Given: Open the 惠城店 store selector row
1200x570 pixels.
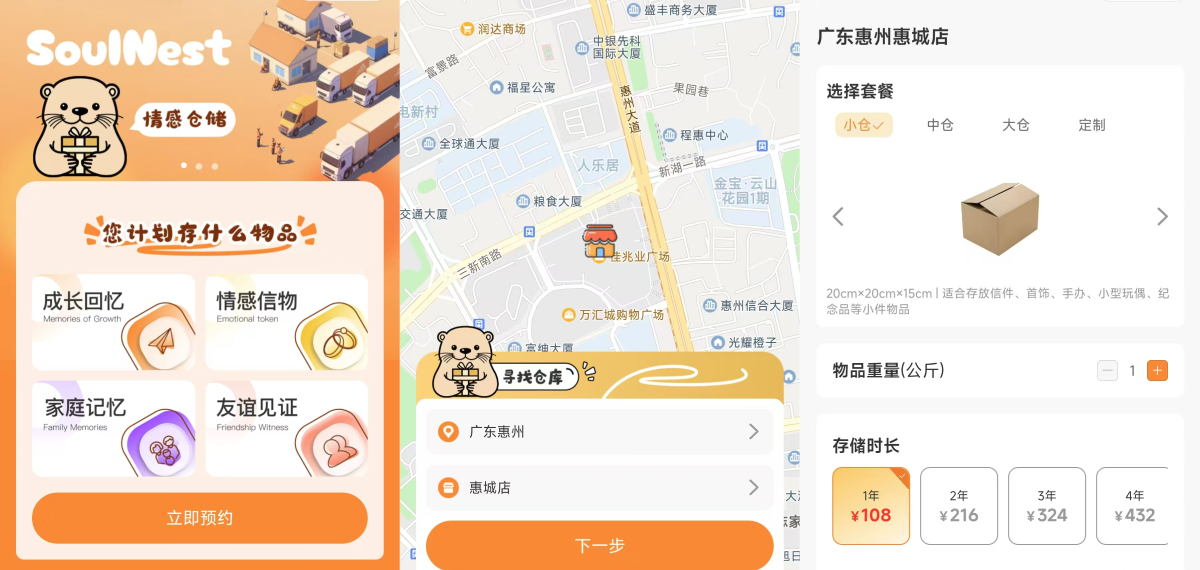Looking at the screenshot, I should tap(599, 488).
